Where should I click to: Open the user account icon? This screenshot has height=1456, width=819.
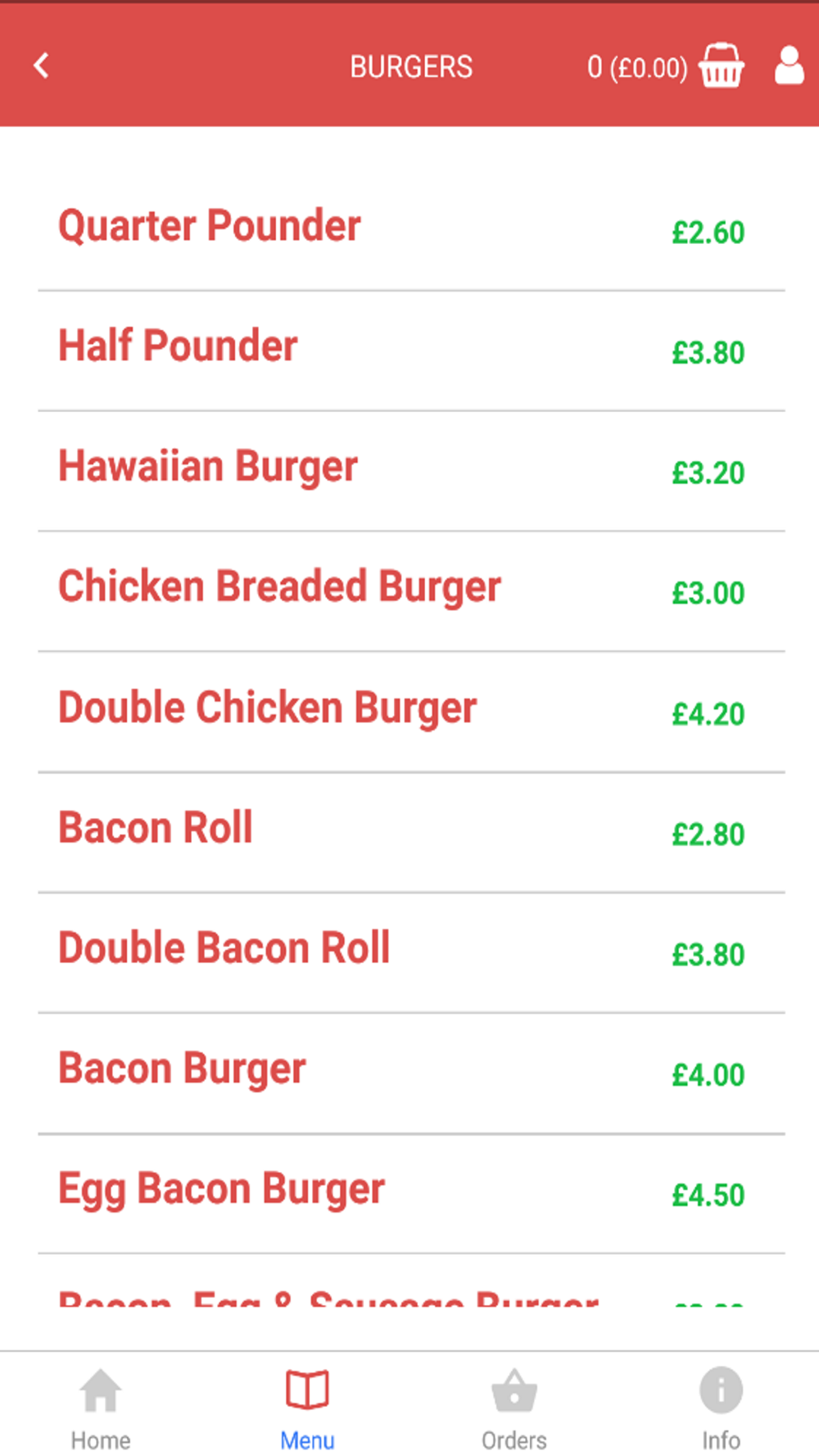[790, 66]
